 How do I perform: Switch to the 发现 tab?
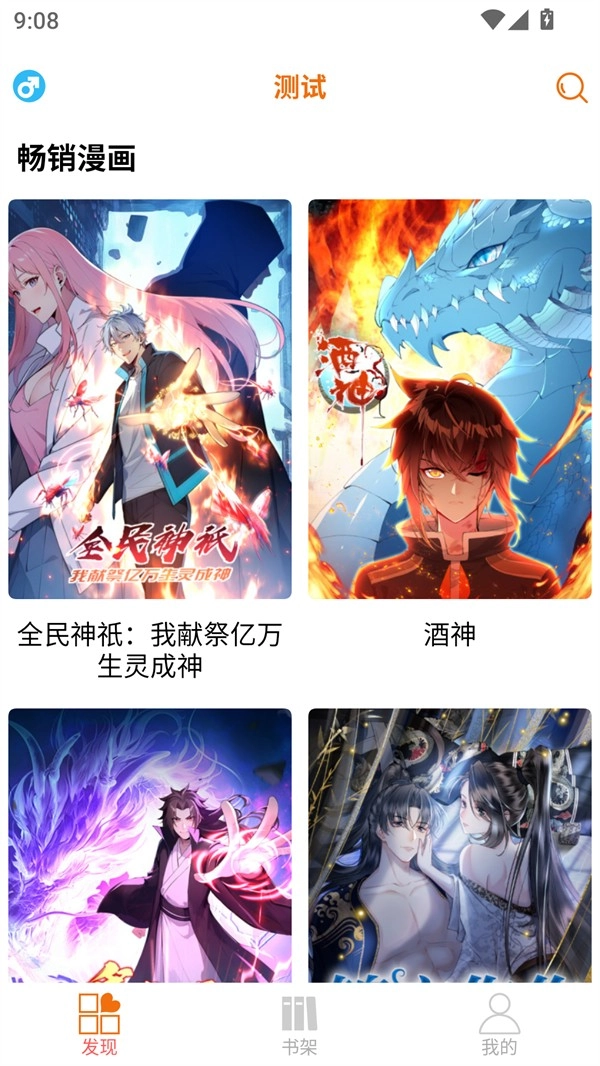(x=99, y=1024)
